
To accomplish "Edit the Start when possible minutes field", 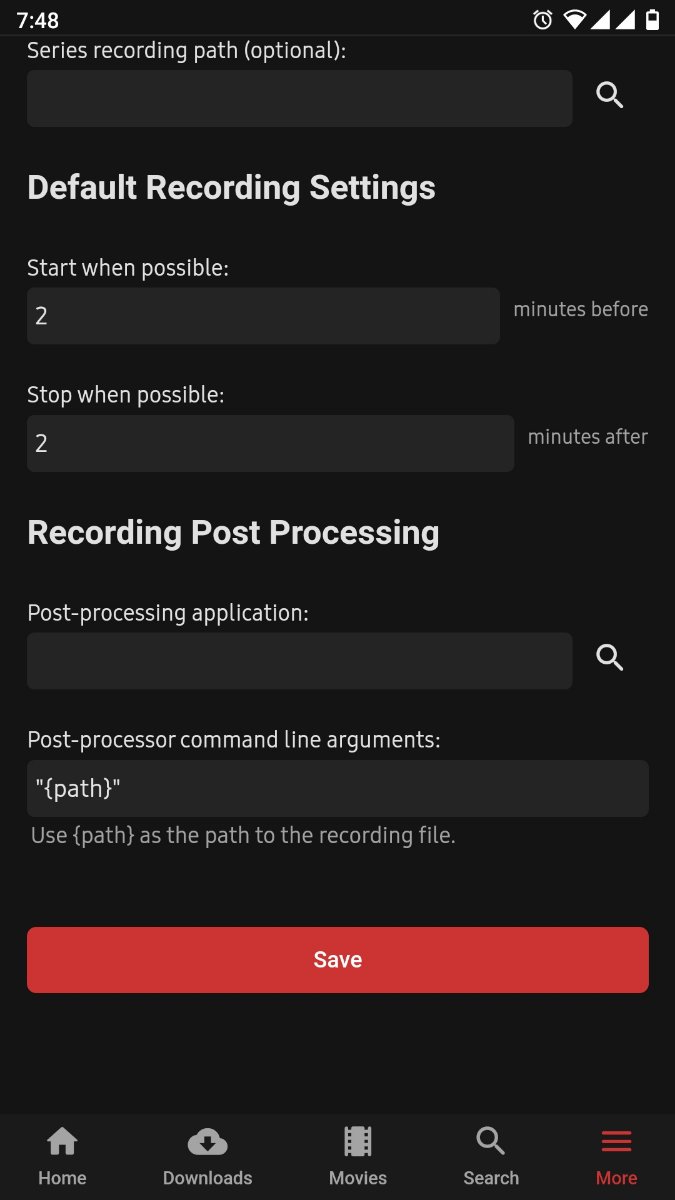I will tap(263, 316).
